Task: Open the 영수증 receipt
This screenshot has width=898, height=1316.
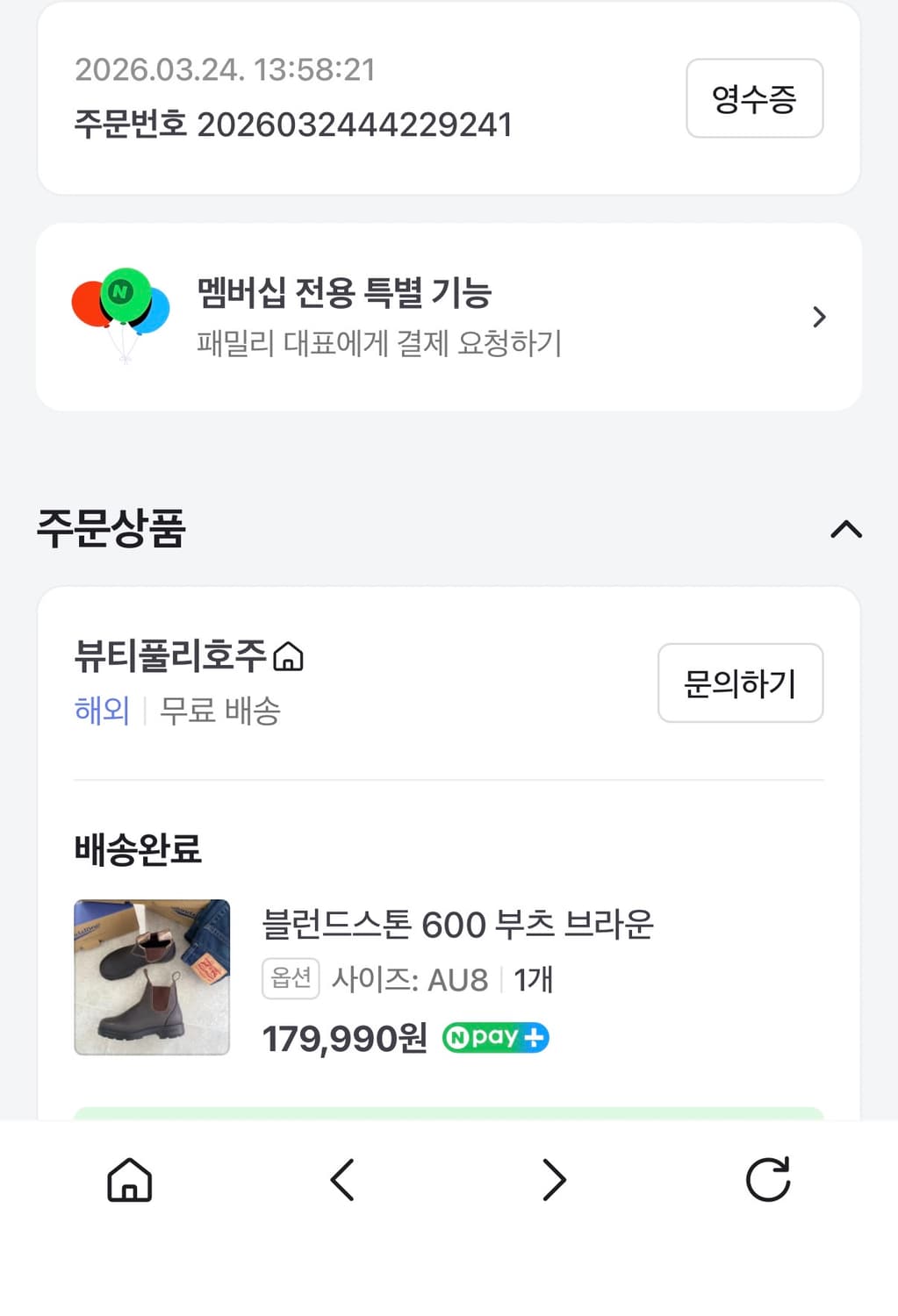Action: pos(753,98)
